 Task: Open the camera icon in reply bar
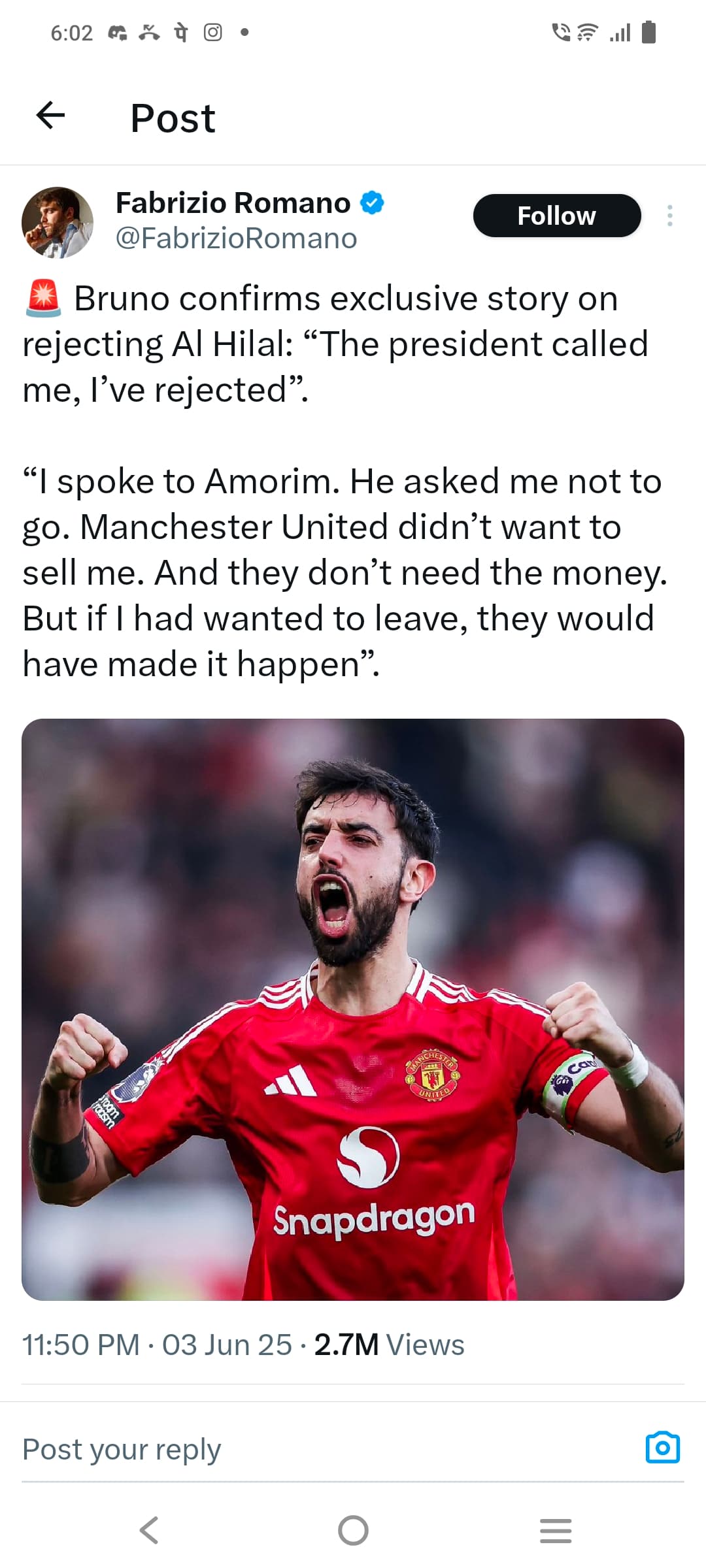click(662, 1447)
